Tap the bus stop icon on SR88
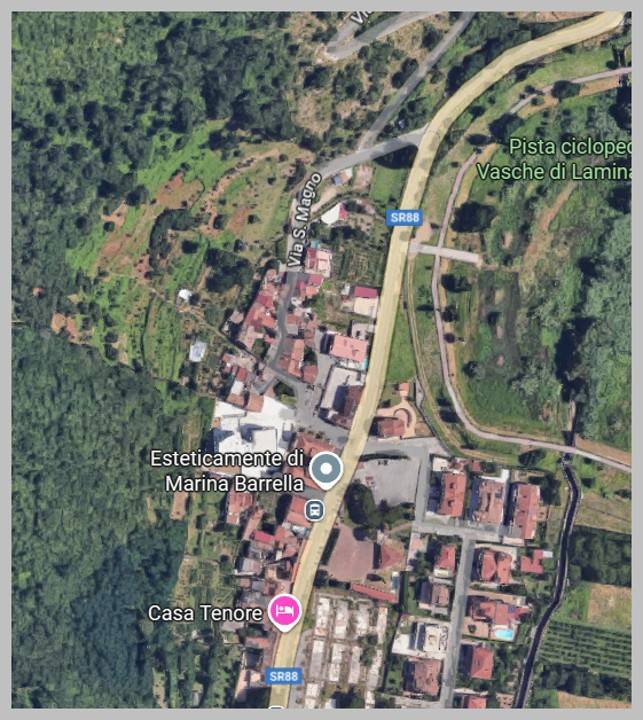Screen dimensions: 643x720 click(315, 510)
